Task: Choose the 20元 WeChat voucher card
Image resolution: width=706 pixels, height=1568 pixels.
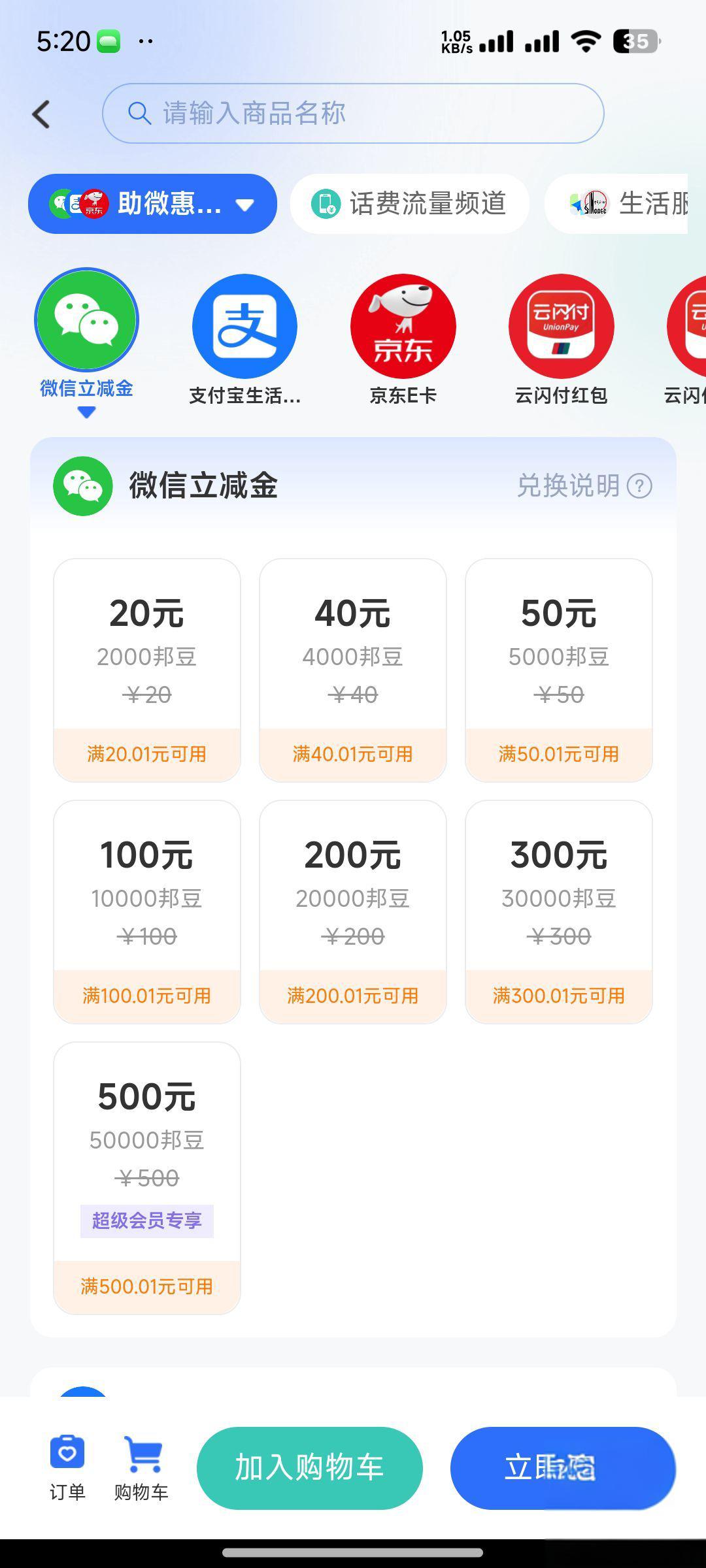Action: tap(147, 670)
